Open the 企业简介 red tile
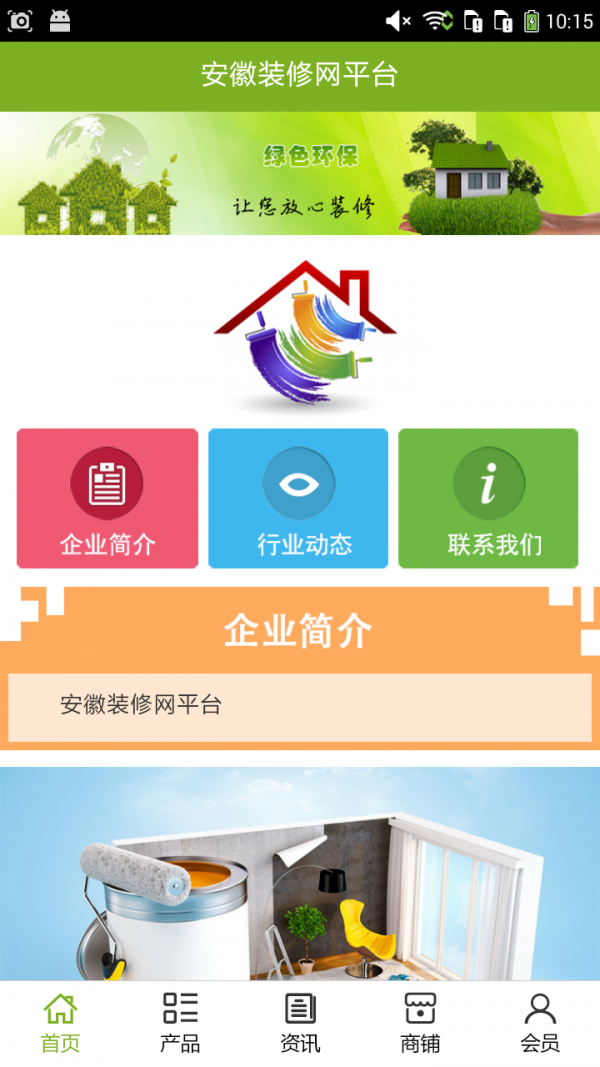Image resolution: width=600 pixels, height=1067 pixels. 107,498
